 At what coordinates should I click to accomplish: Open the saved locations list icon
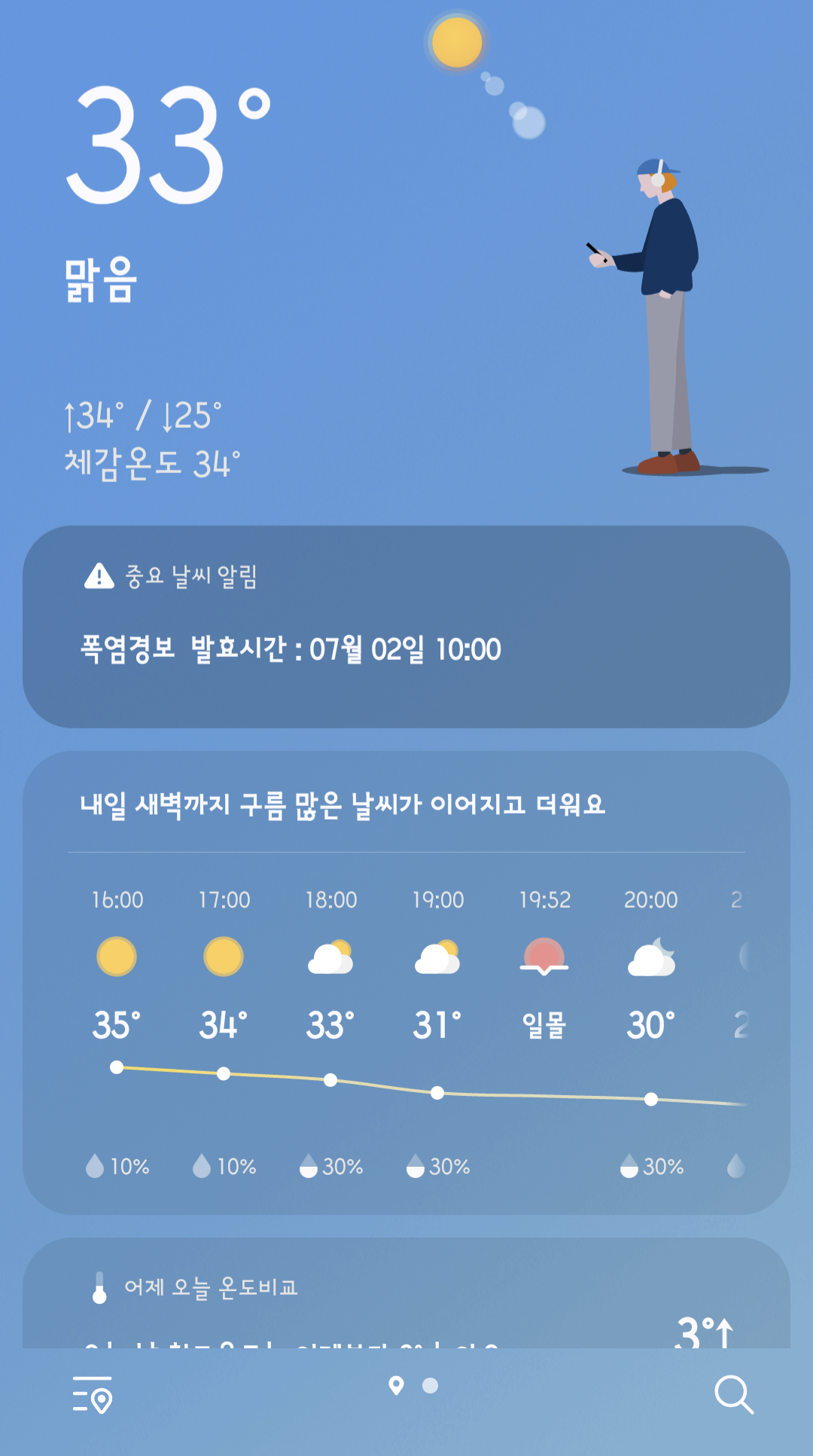pos(93,1394)
